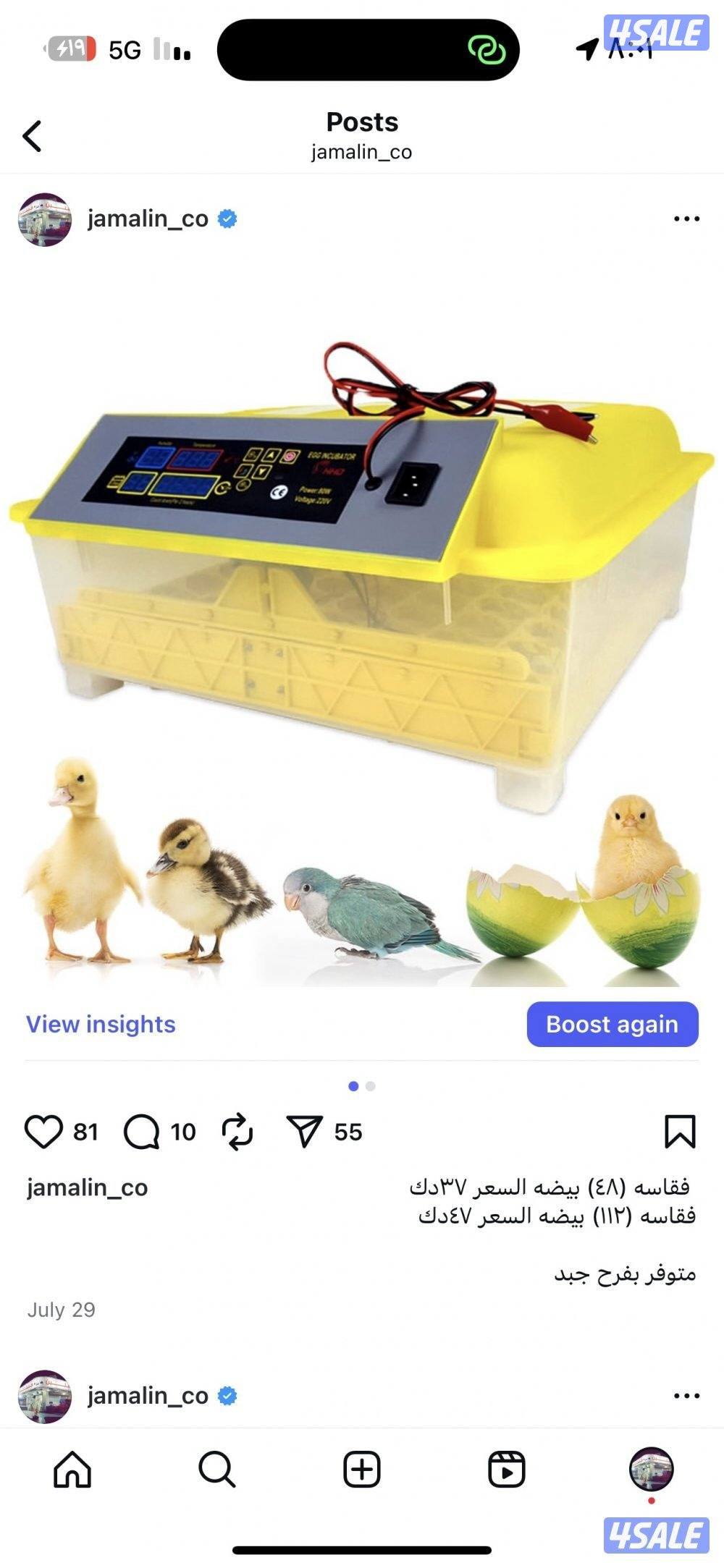Select the jamalin_co username in the caption

tap(88, 1188)
